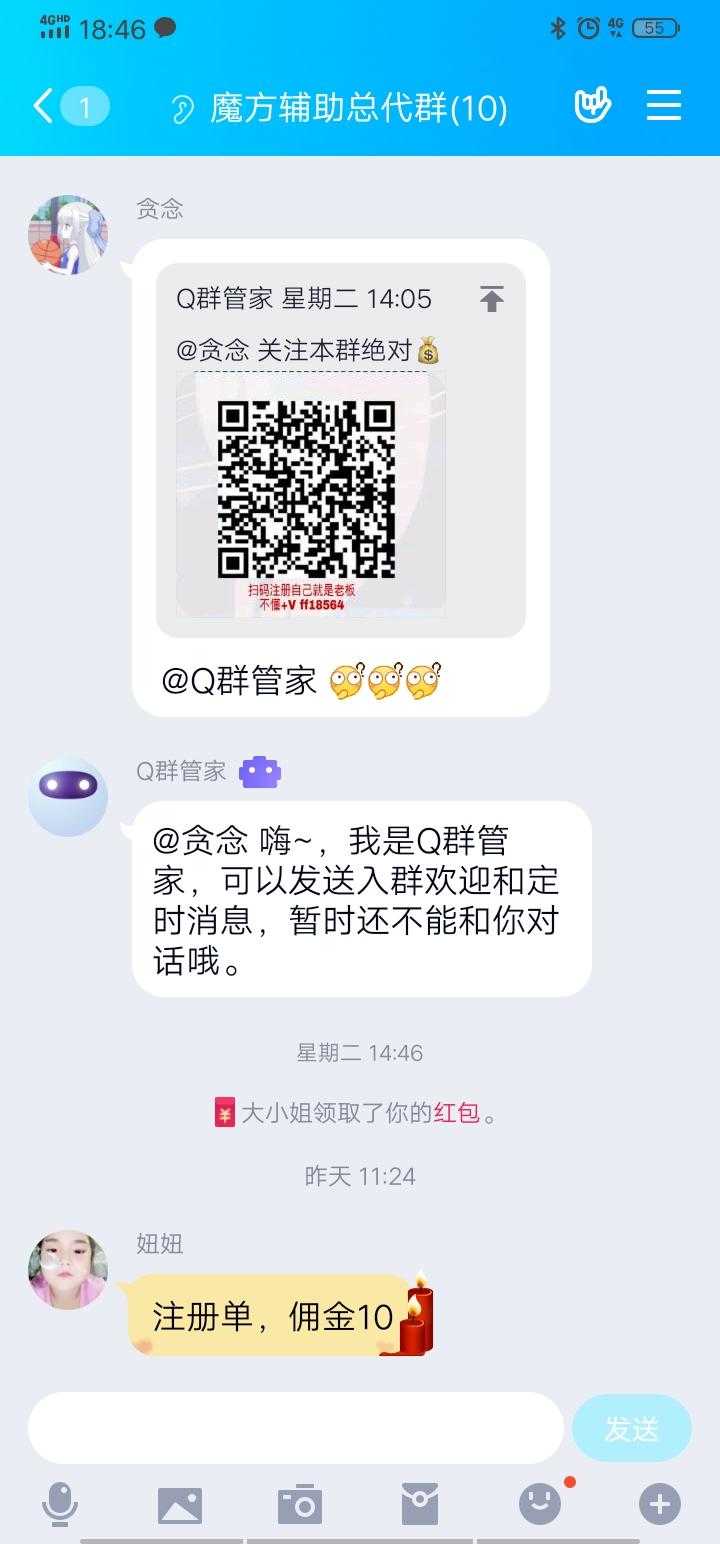Focus the message input box

tap(296, 1428)
